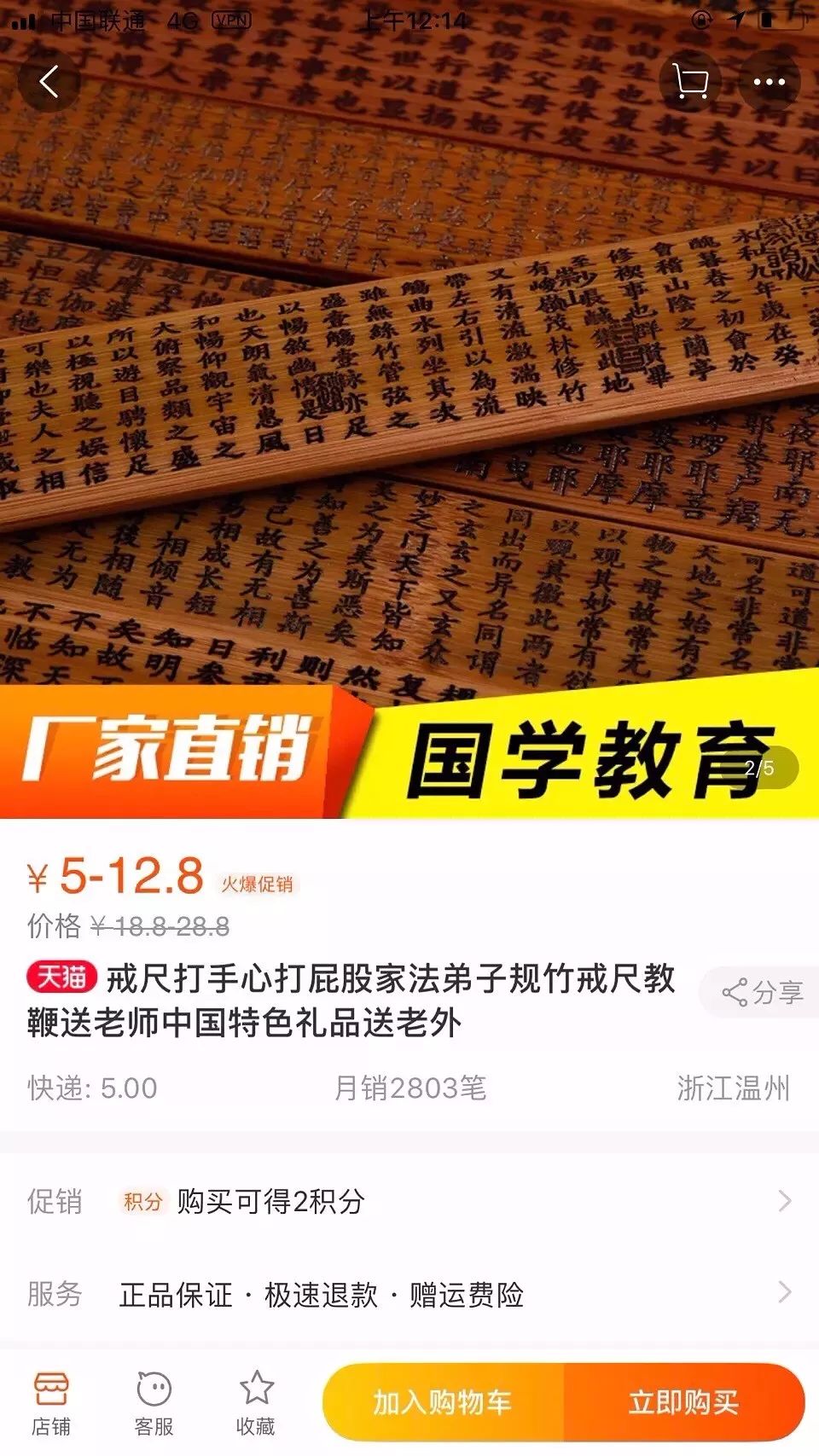The image size is (819, 1456).
Task: Add item to favorites with 收藏
Action: 256,1403
